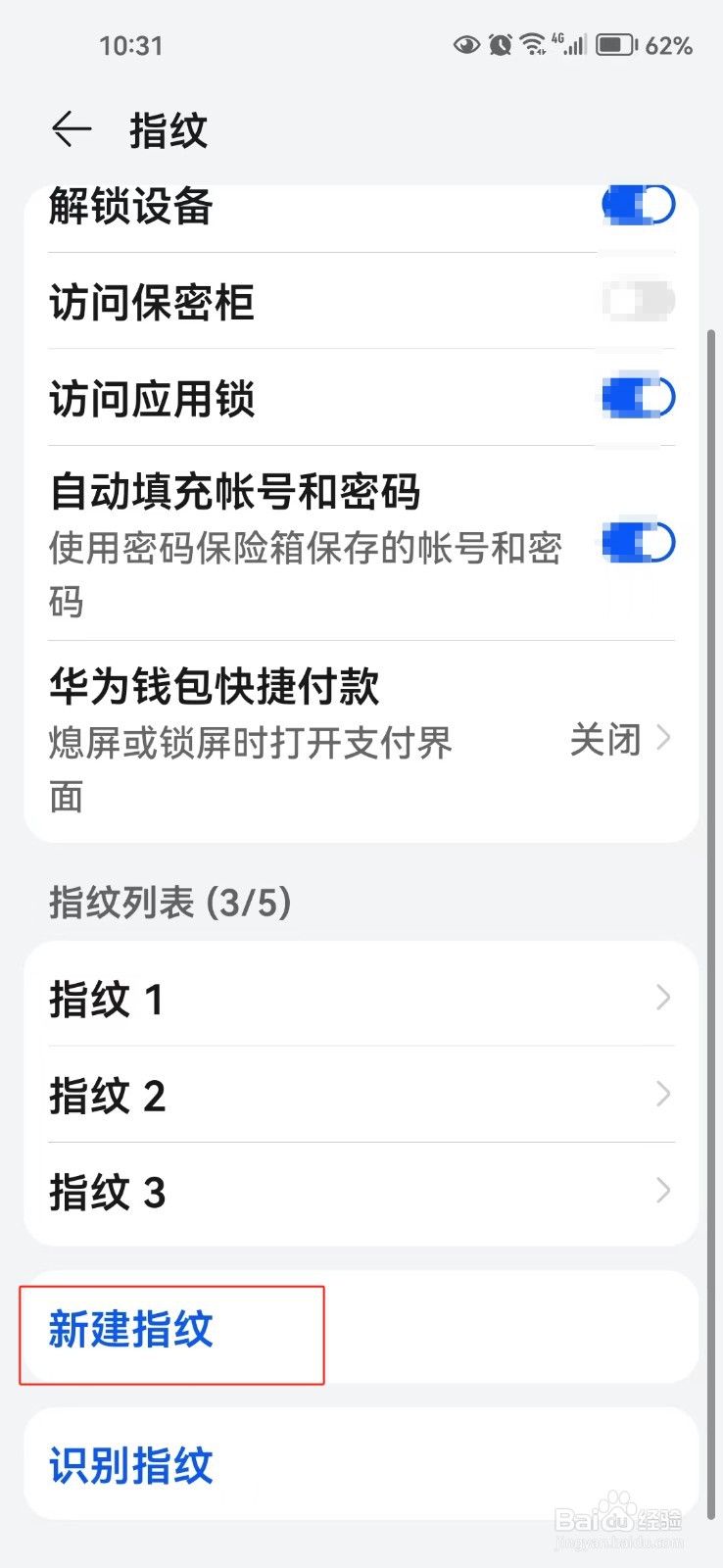
Task: Select the 指纹 title in the header
Action: coord(168,129)
